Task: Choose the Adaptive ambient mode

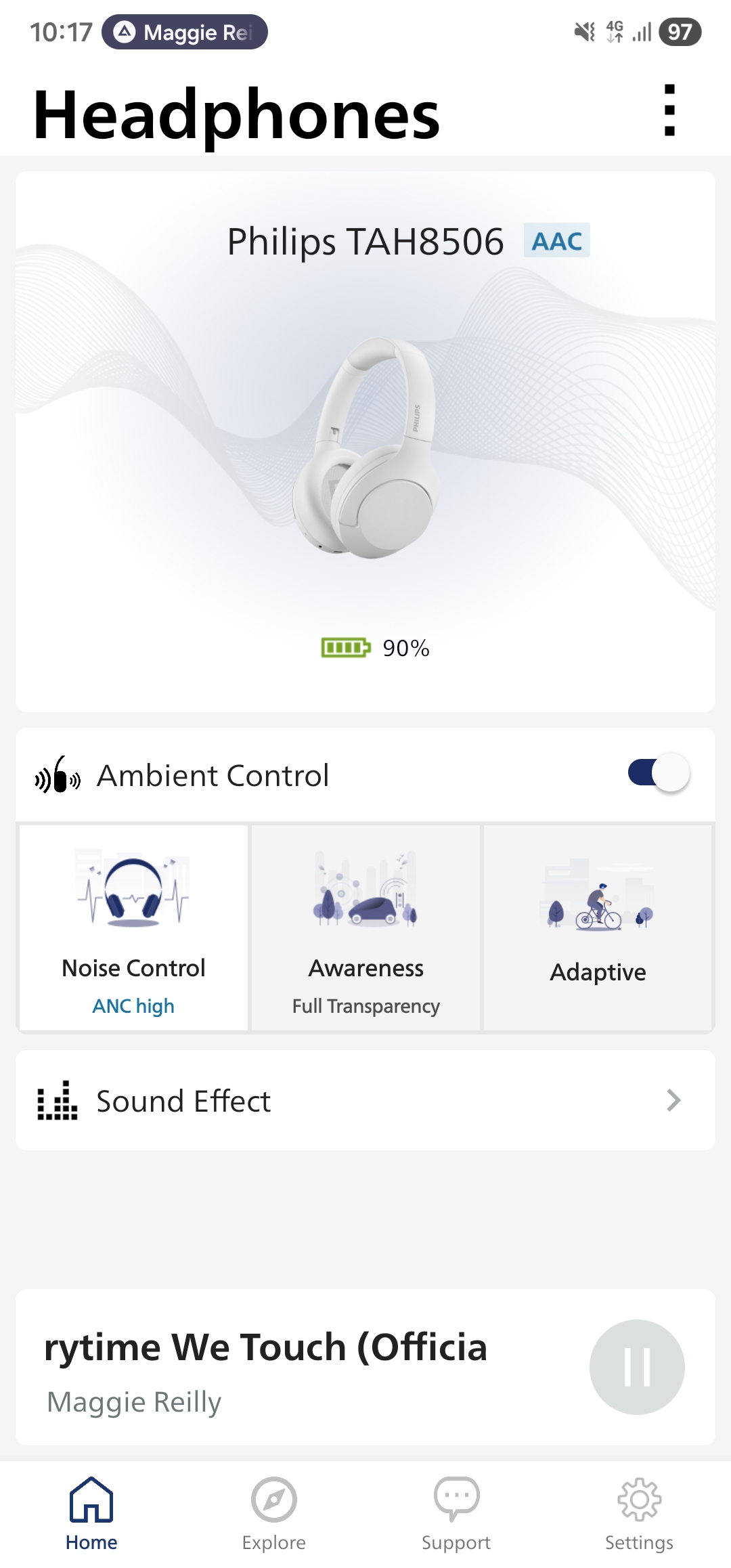Action: pos(598,928)
